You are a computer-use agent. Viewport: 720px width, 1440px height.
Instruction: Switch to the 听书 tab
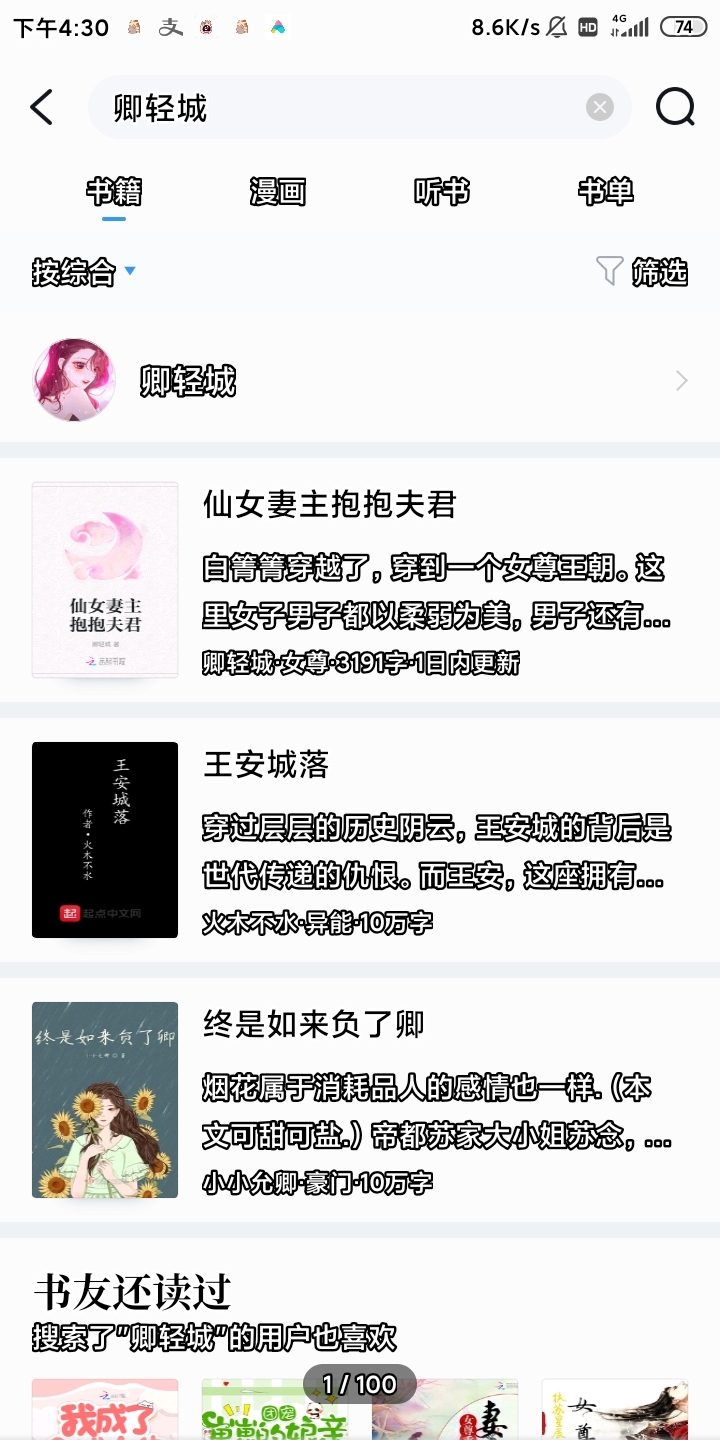pyautogui.click(x=441, y=191)
